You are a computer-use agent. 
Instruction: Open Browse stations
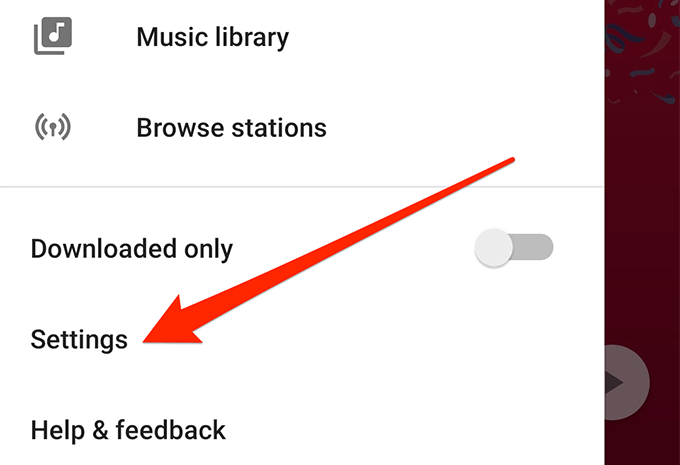pos(231,128)
